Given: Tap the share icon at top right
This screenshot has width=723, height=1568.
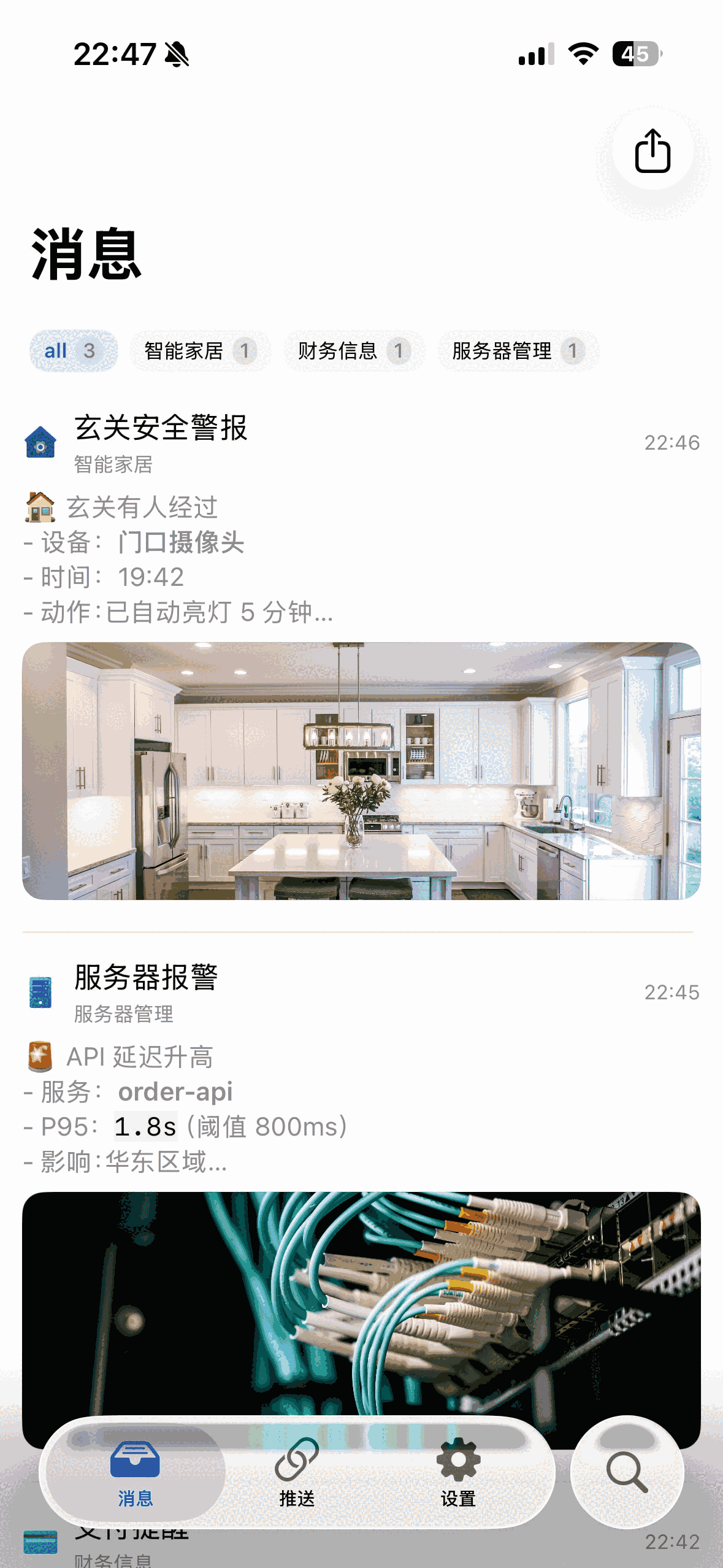Looking at the screenshot, I should (652, 151).
